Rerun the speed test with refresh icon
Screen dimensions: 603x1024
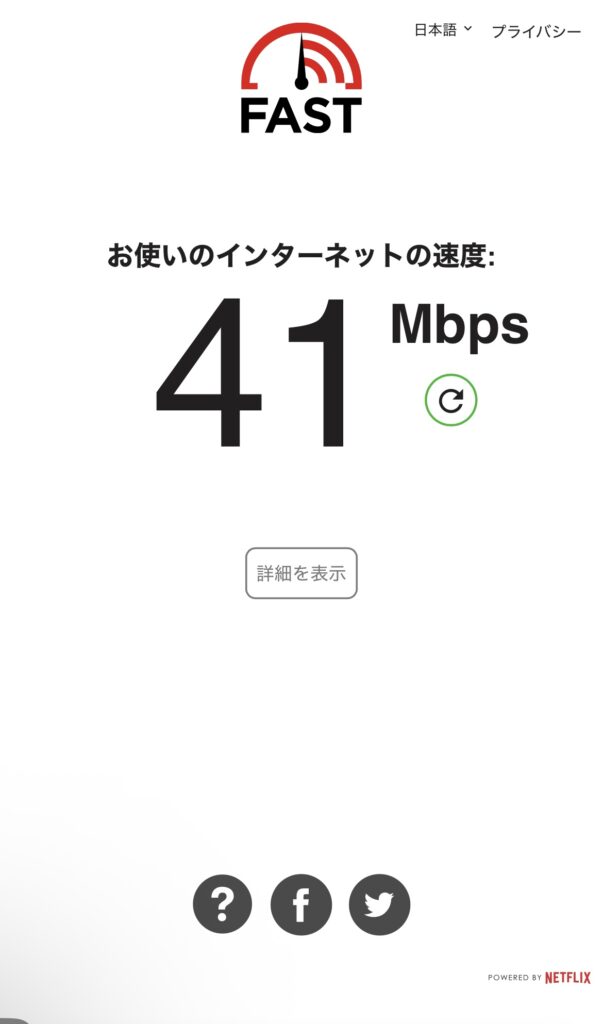pos(451,400)
